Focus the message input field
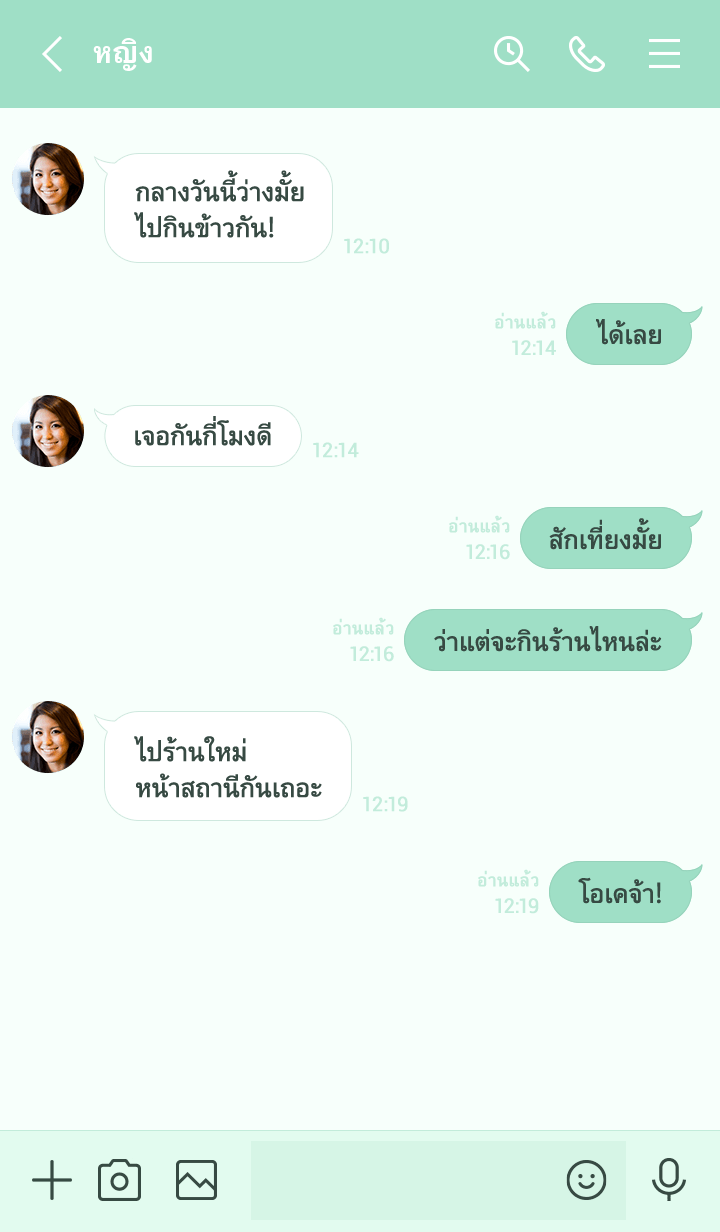The image size is (720, 1232). [x=400, y=1180]
